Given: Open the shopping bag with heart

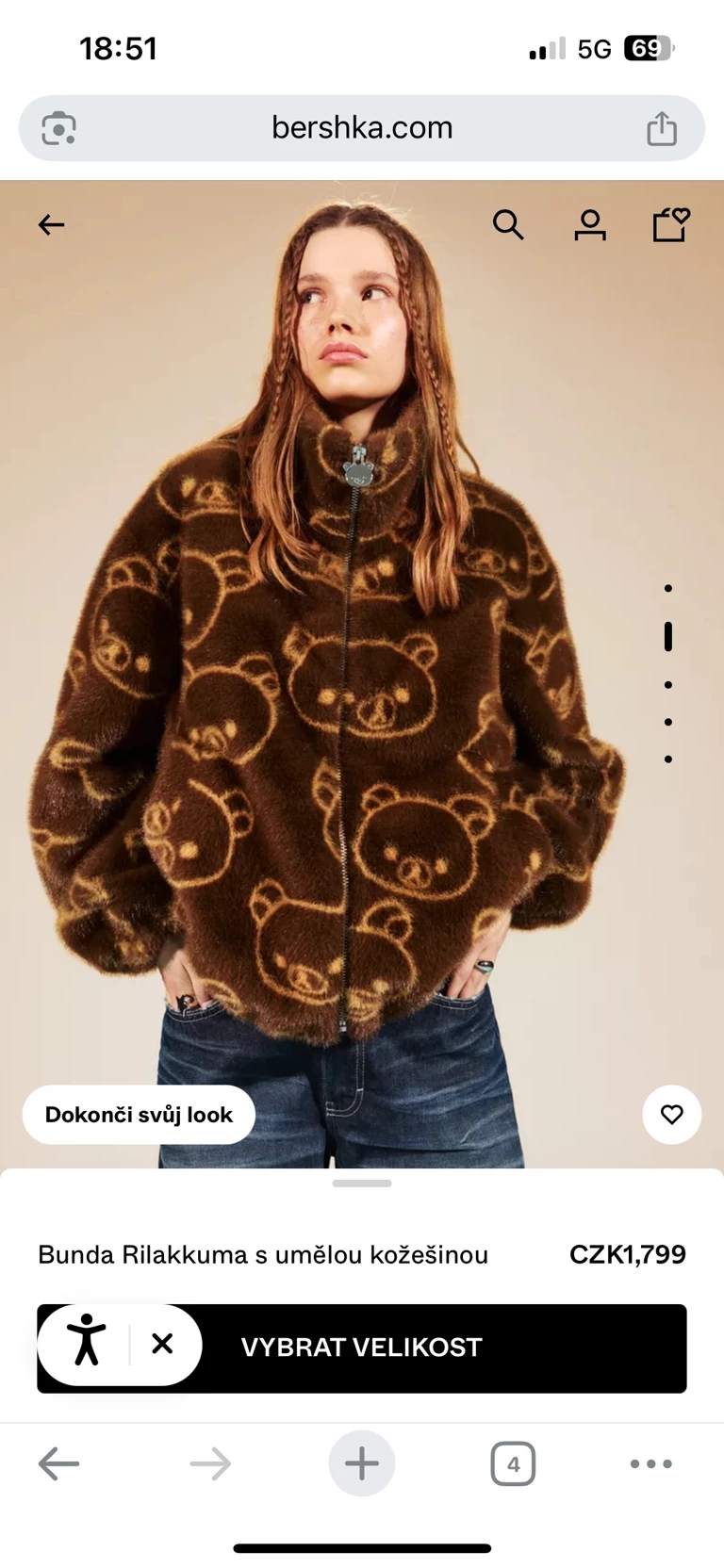Looking at the screenshot, I should [670, 224].
